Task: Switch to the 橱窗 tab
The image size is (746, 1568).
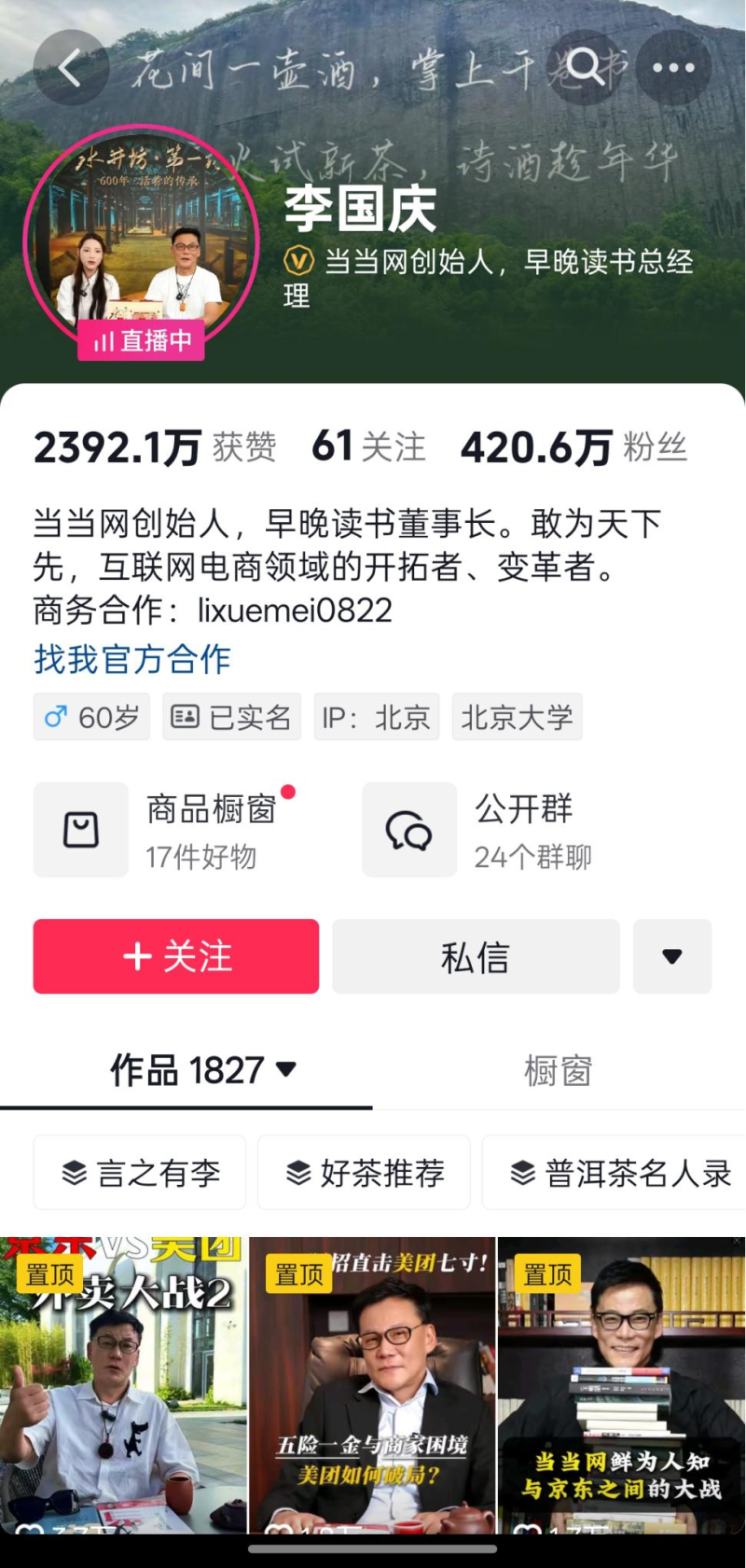Action: pyautogui.click(x=558, y=1071)
